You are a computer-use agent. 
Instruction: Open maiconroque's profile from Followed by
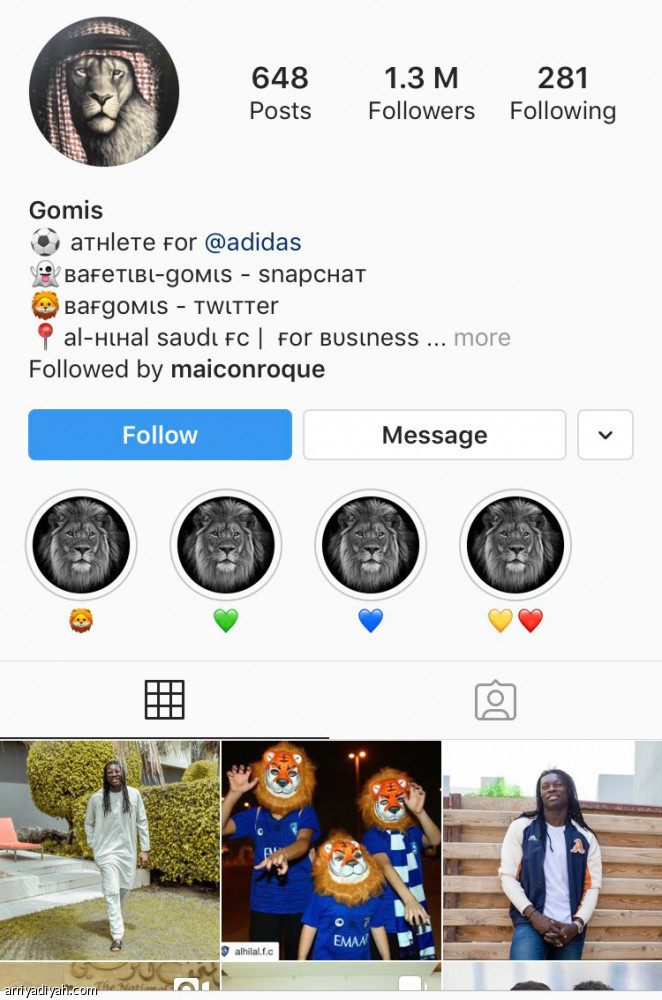coord(247,370)
